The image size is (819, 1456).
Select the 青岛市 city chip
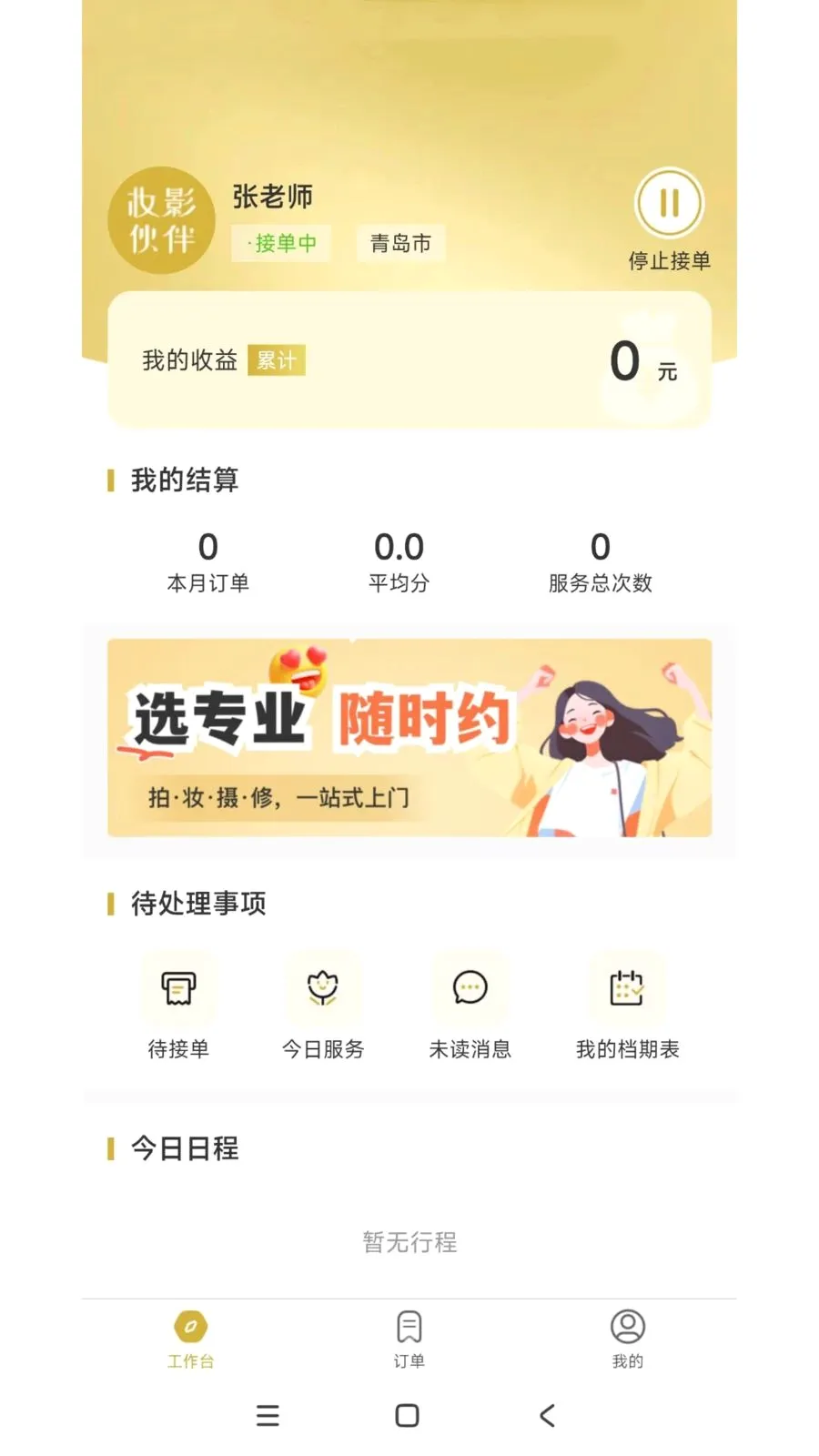click(x=400, y=243)
